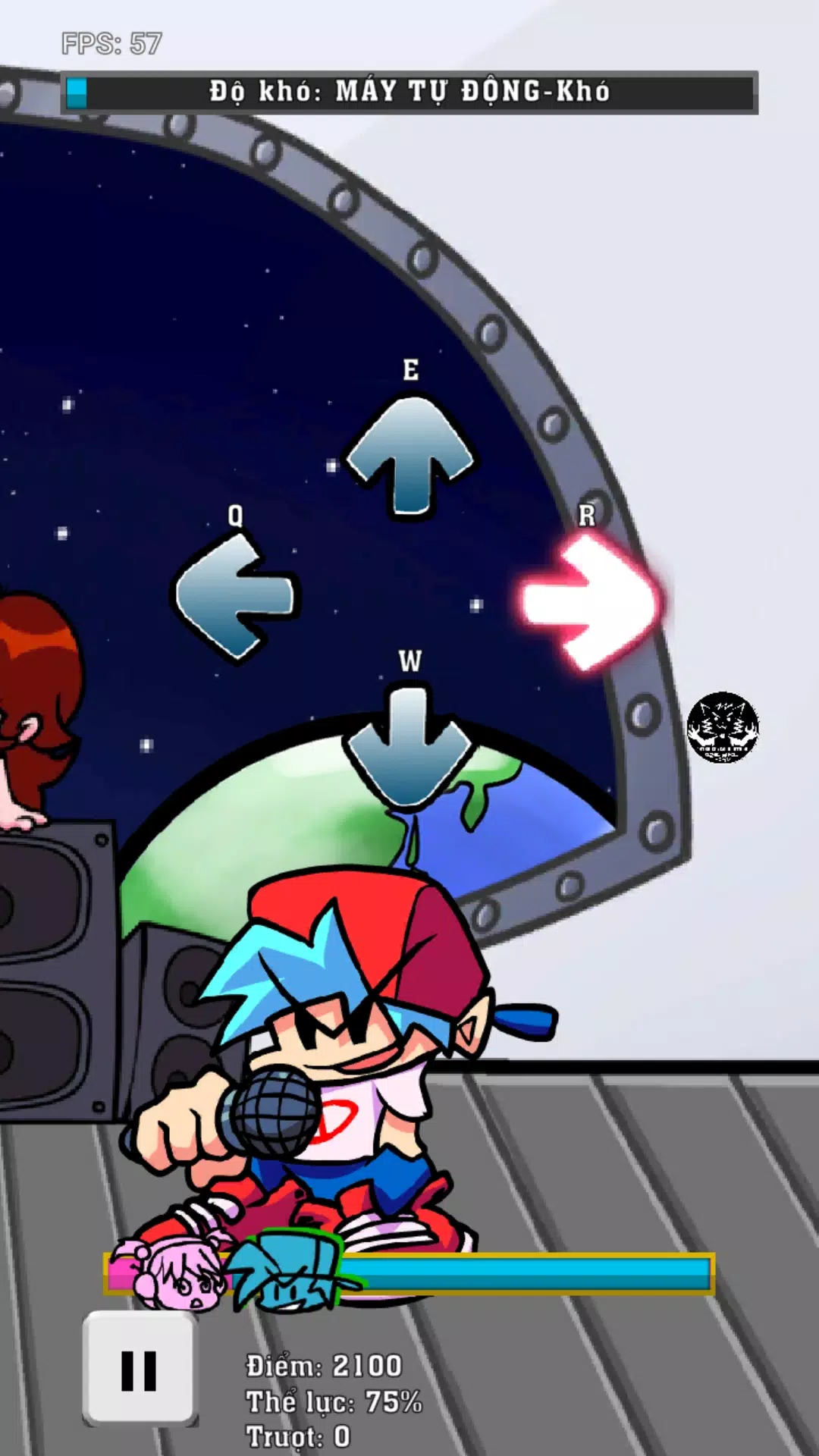Pause the game
This screenshot has width=819, height=1456.
click(x=140, y=1370)
